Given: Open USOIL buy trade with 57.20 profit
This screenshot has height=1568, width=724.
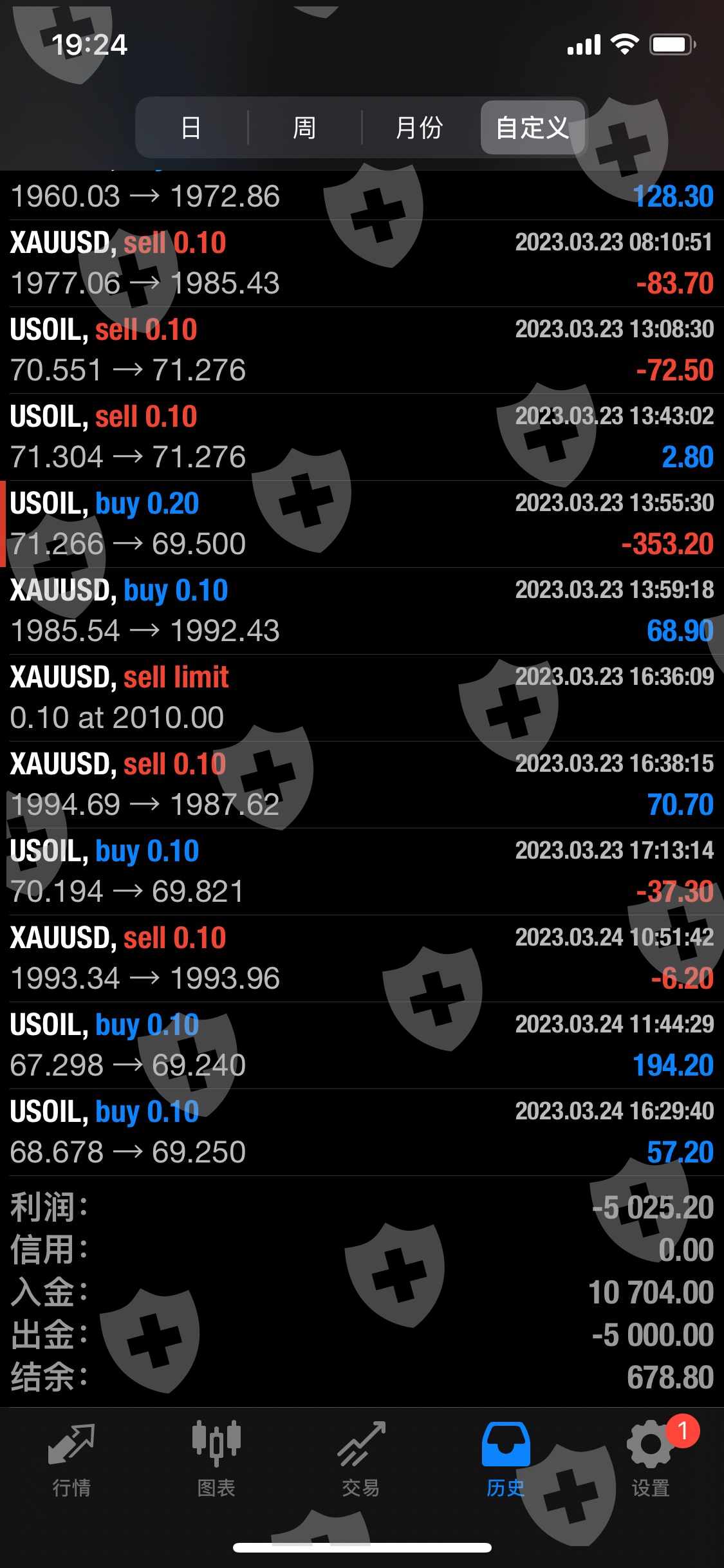Looking at the screenshot, I should [x=362, y=1132].
